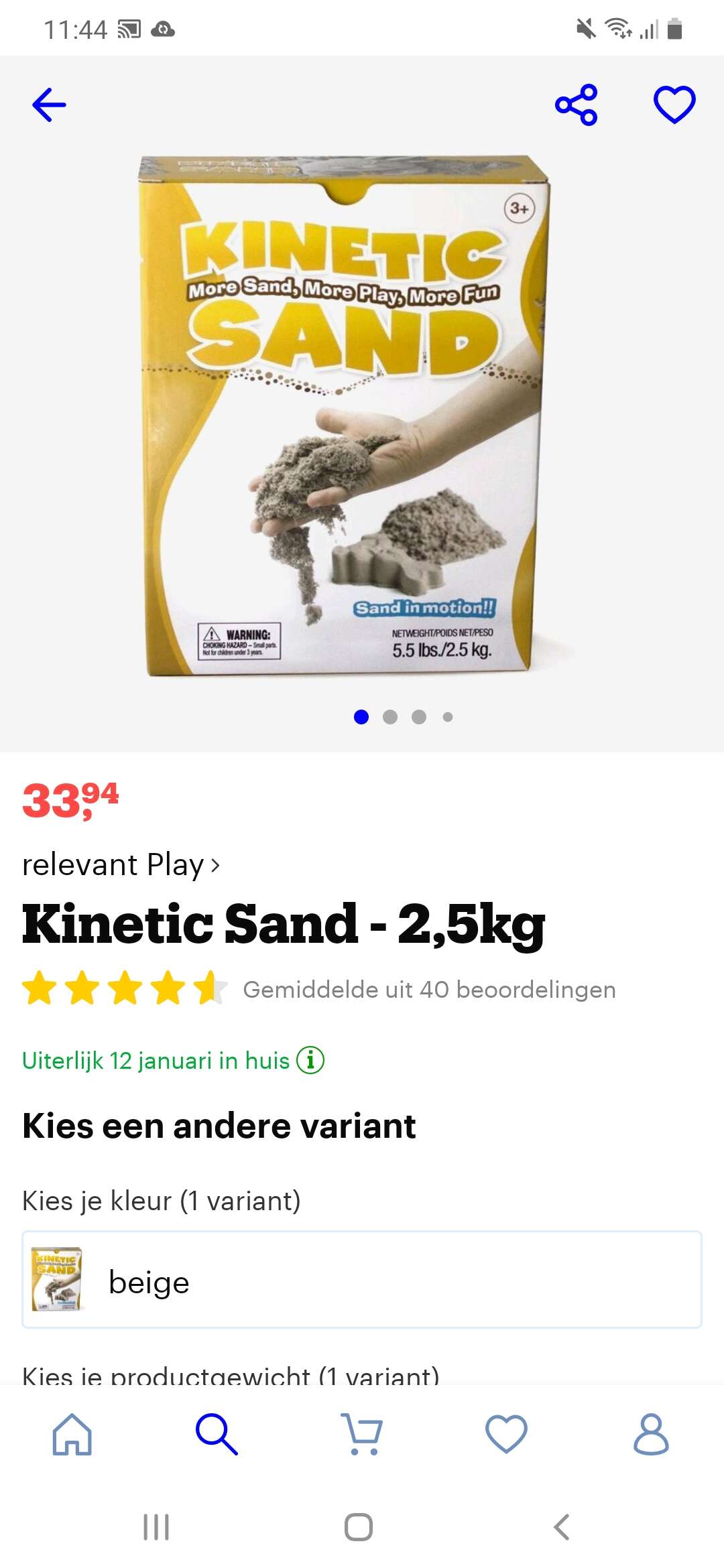Open the Kinetic Sand product image
This screenshot has width=724, height=1568.
click(345, 415)
